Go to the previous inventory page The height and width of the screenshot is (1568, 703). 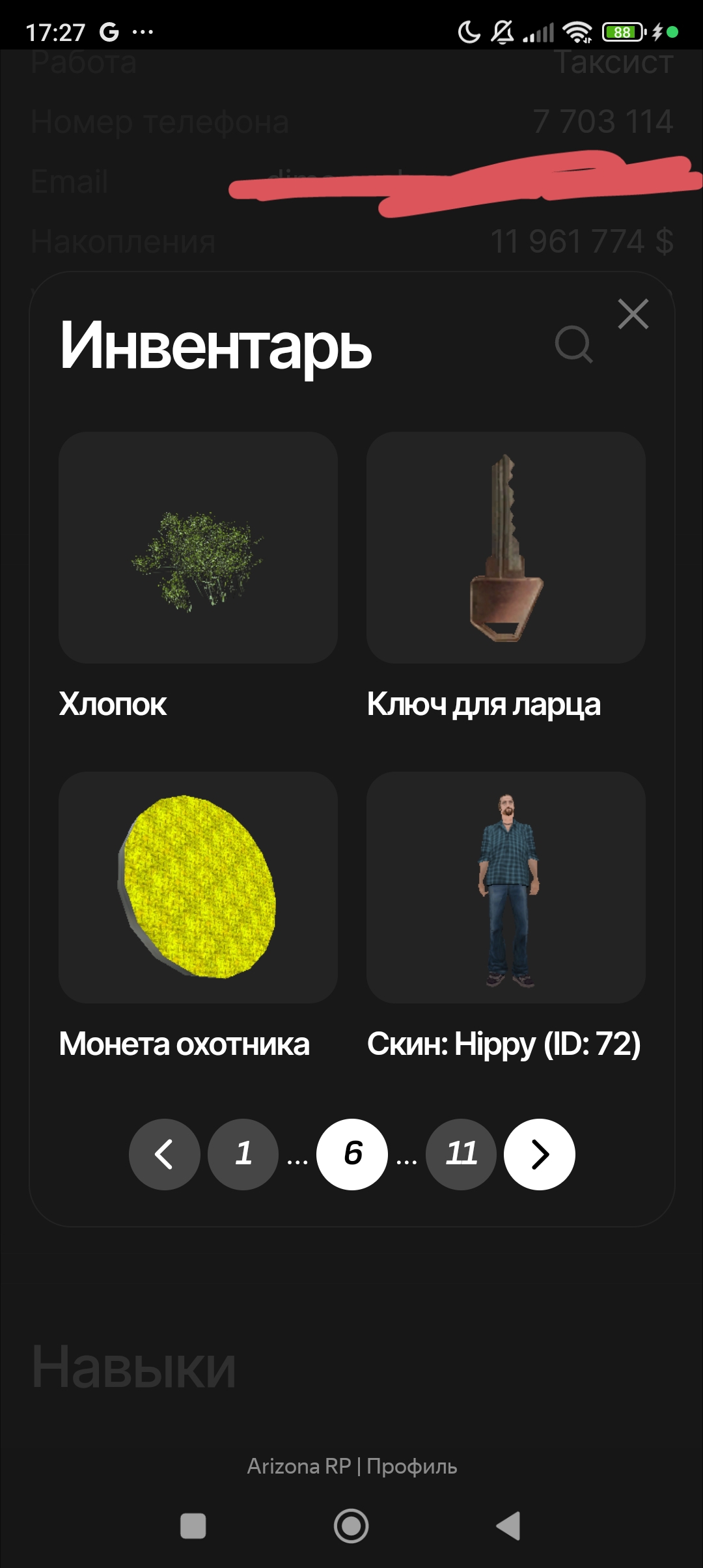(165, 1155)
